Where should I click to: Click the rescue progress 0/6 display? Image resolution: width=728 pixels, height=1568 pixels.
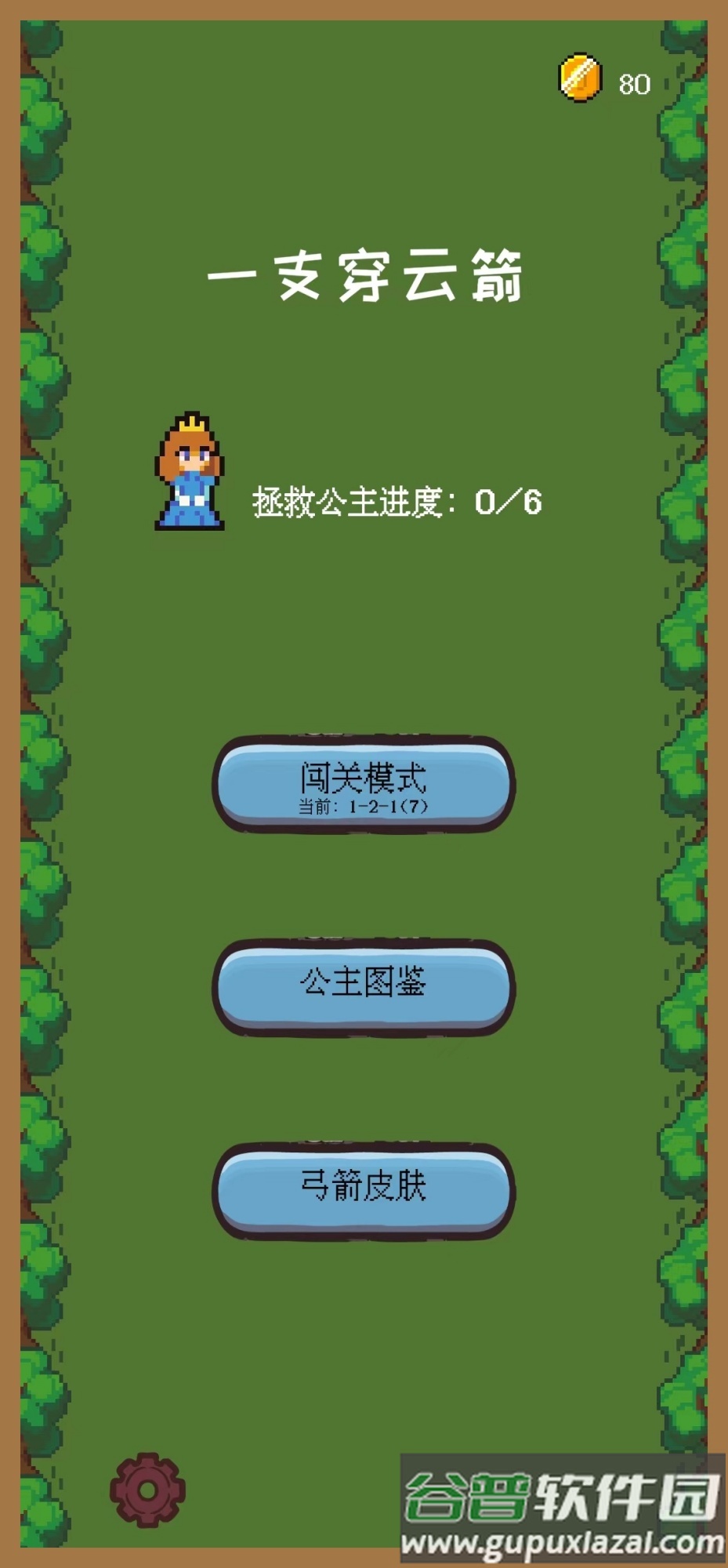(x=509, y=502)
